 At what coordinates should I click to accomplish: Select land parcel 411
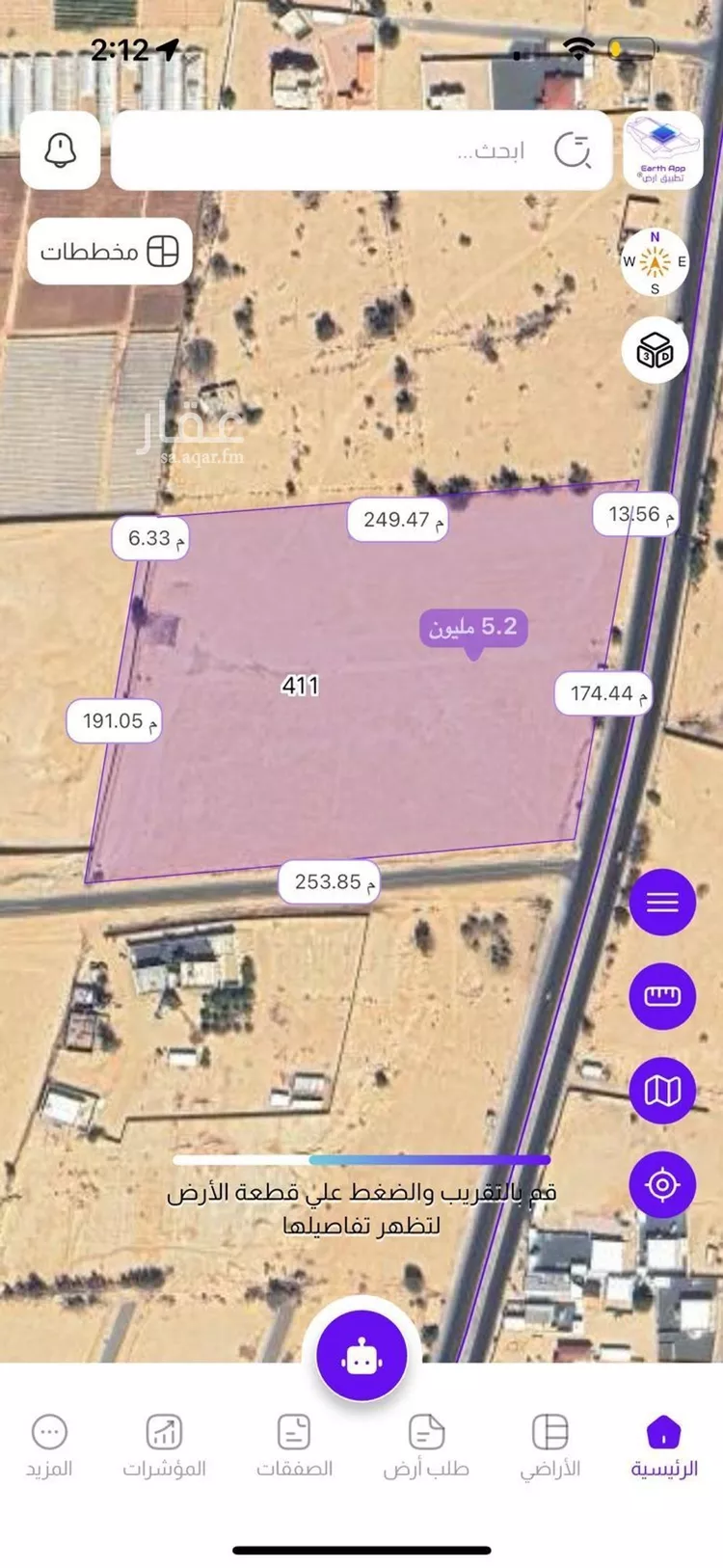(300, 686)
